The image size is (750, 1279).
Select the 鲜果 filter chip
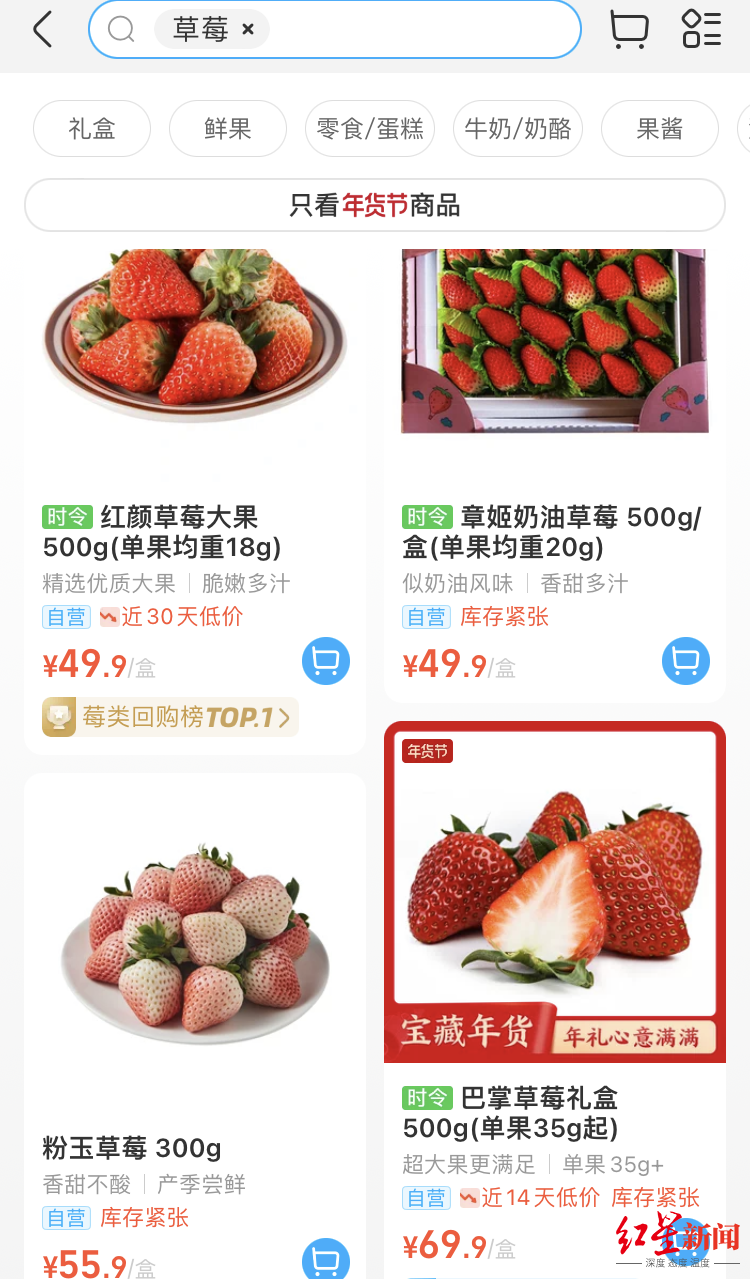228,129
